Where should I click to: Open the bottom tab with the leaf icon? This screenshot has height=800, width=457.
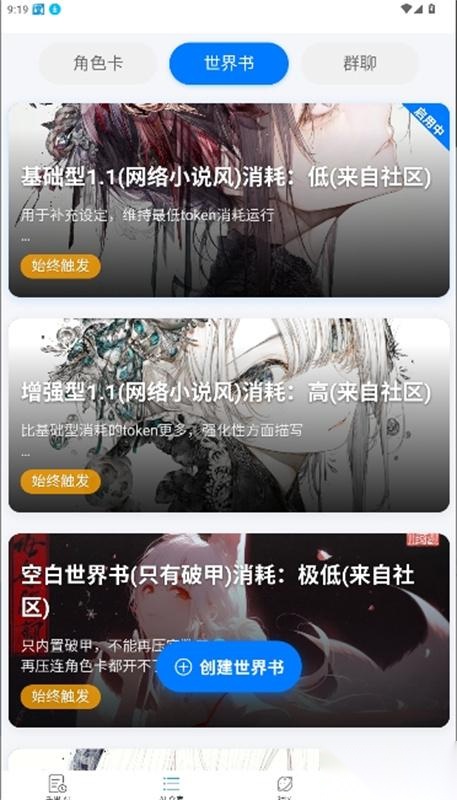tap(285, 786)
